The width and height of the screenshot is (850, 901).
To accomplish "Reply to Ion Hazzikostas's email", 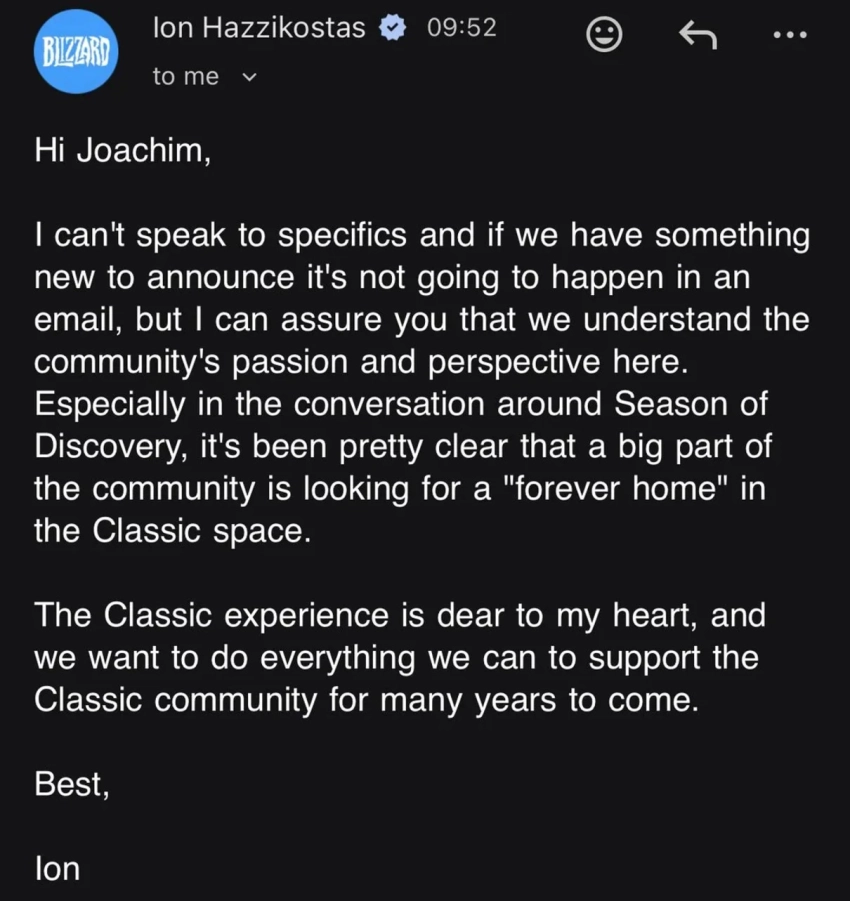I will point(698,35).
